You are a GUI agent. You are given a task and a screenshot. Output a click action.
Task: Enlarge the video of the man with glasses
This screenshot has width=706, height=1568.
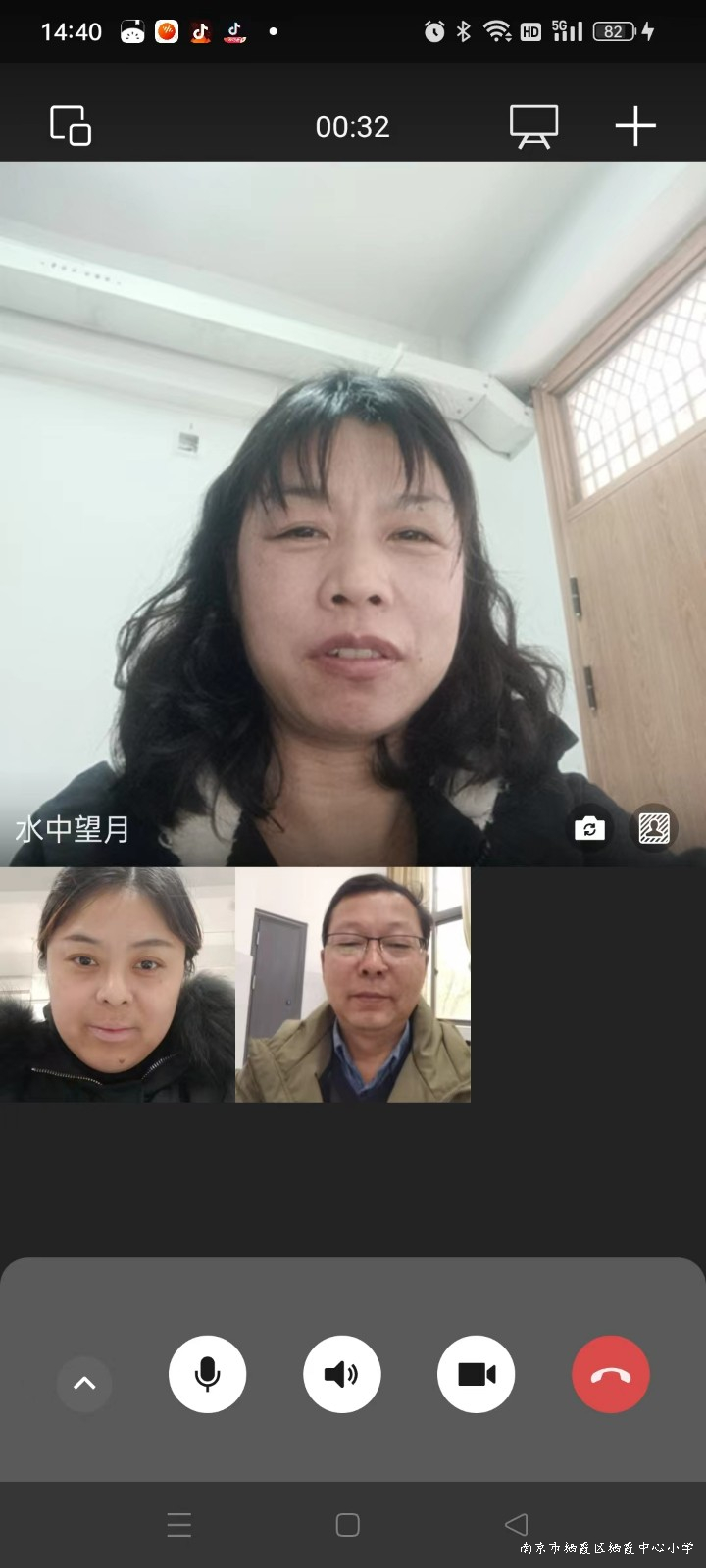click(x=353, y=984)
